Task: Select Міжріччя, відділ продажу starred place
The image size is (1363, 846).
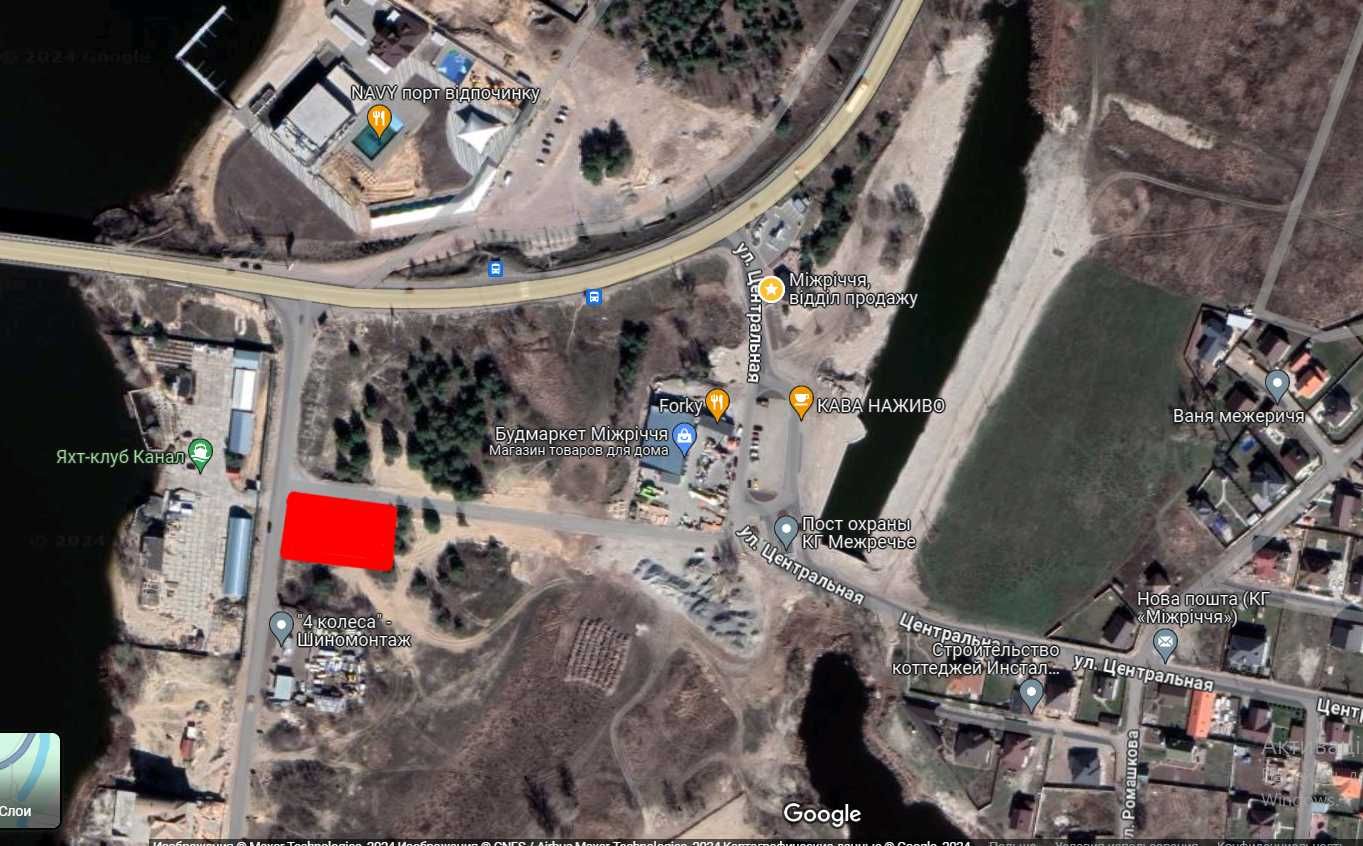Action: pyautogui.click(x=771, y=289)
